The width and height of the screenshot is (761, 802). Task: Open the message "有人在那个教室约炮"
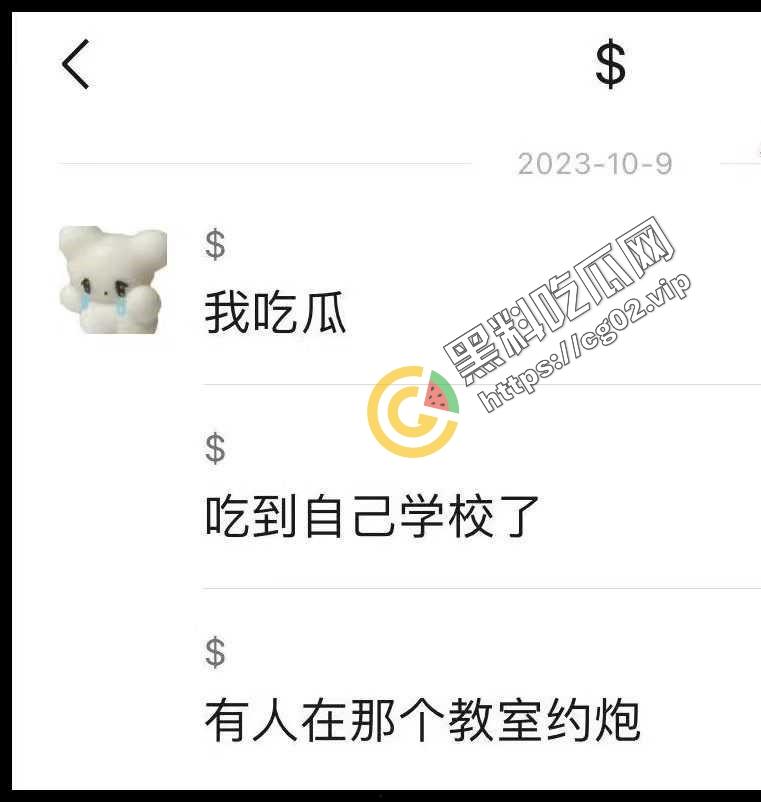coord(422,720)
